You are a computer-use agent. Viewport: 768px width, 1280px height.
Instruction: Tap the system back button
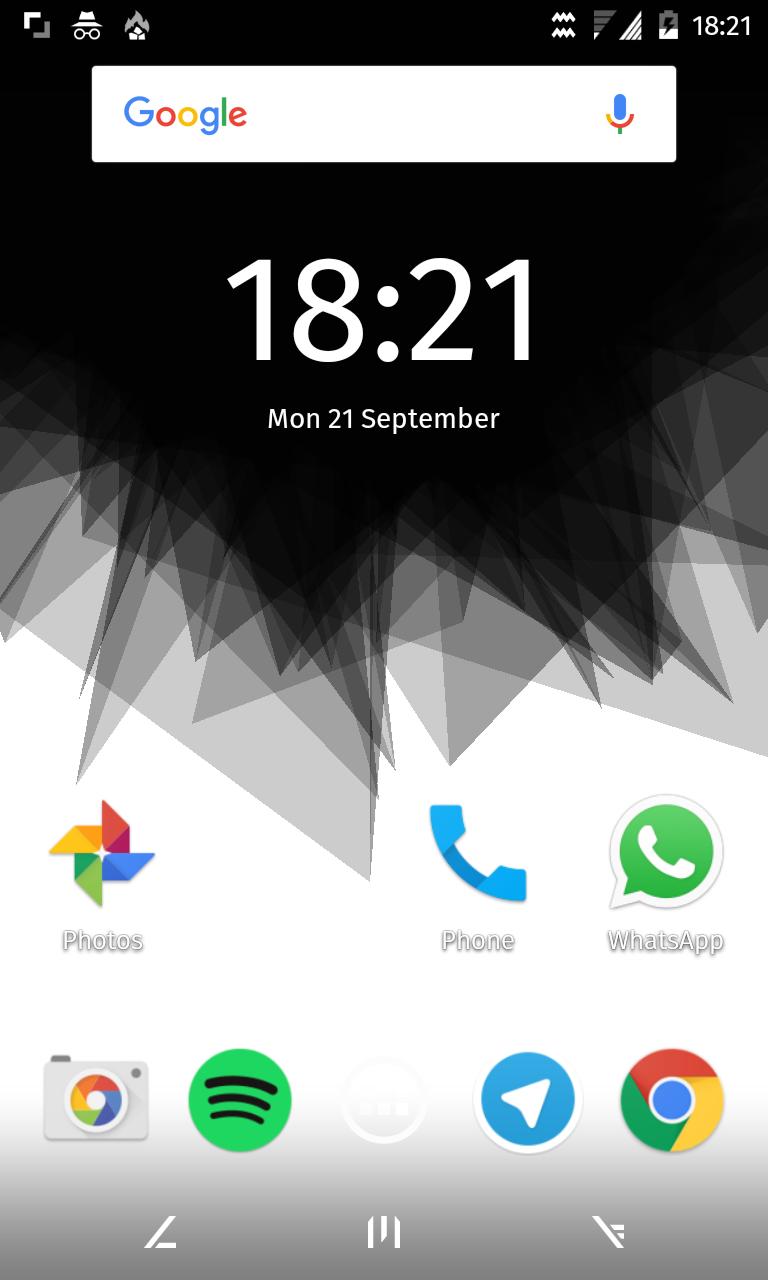click(160, 1232)
